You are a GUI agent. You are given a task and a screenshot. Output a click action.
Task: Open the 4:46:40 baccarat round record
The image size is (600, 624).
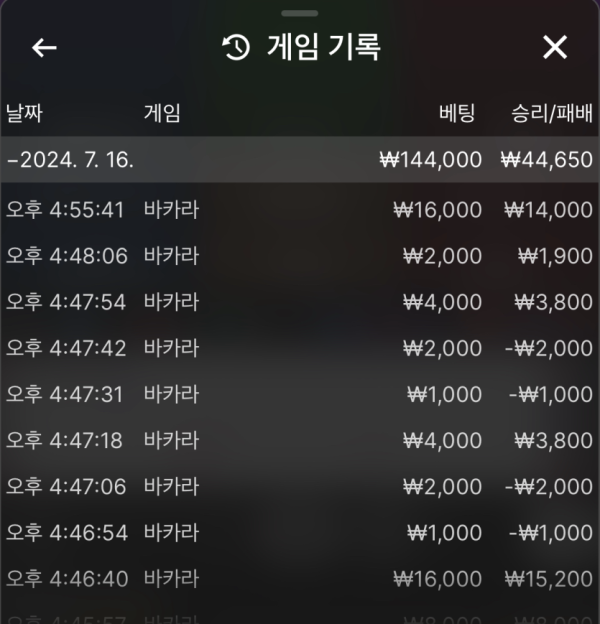coord(300,578)
